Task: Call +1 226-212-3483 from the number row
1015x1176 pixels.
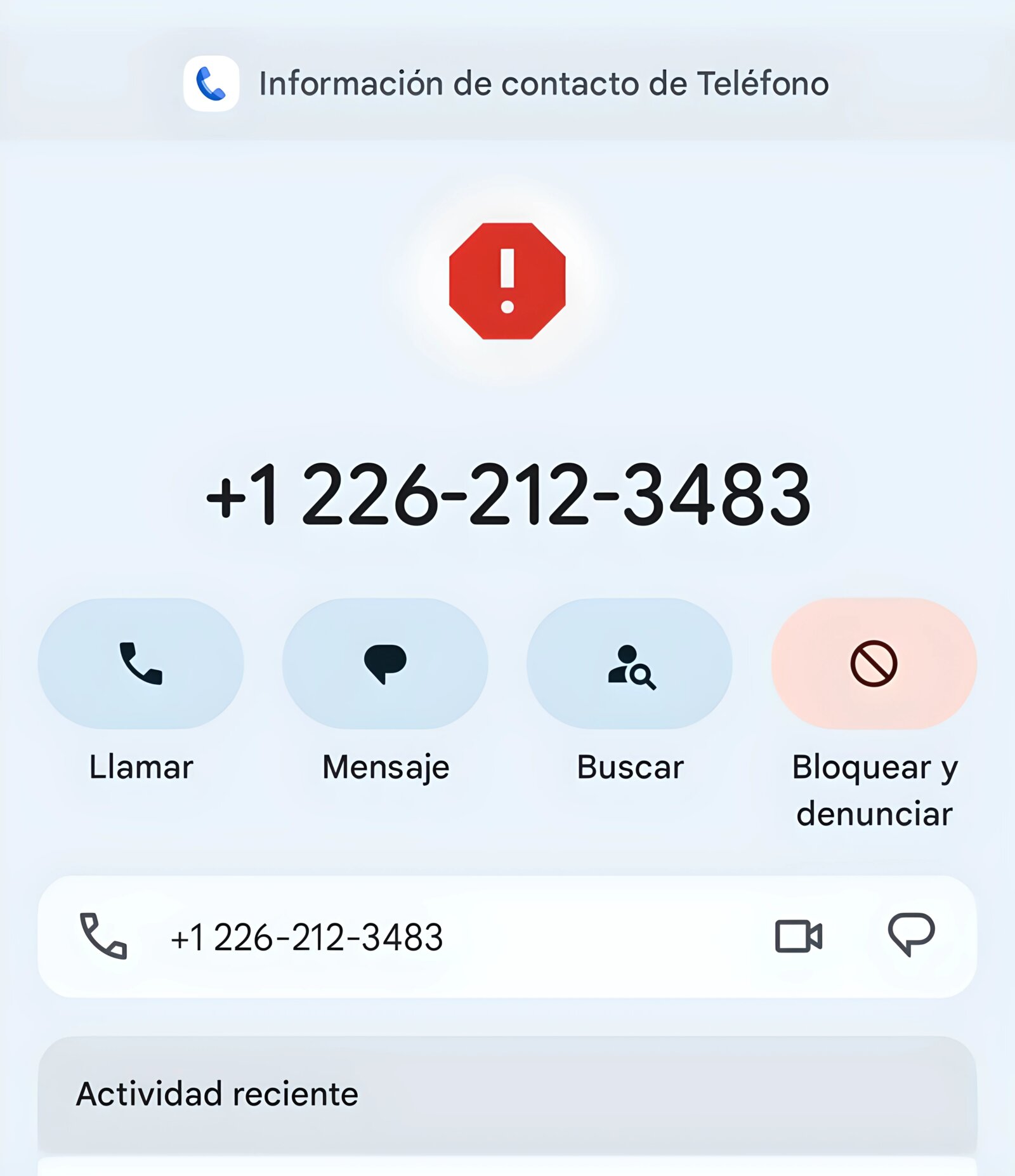Action: [x=103, y=936]
